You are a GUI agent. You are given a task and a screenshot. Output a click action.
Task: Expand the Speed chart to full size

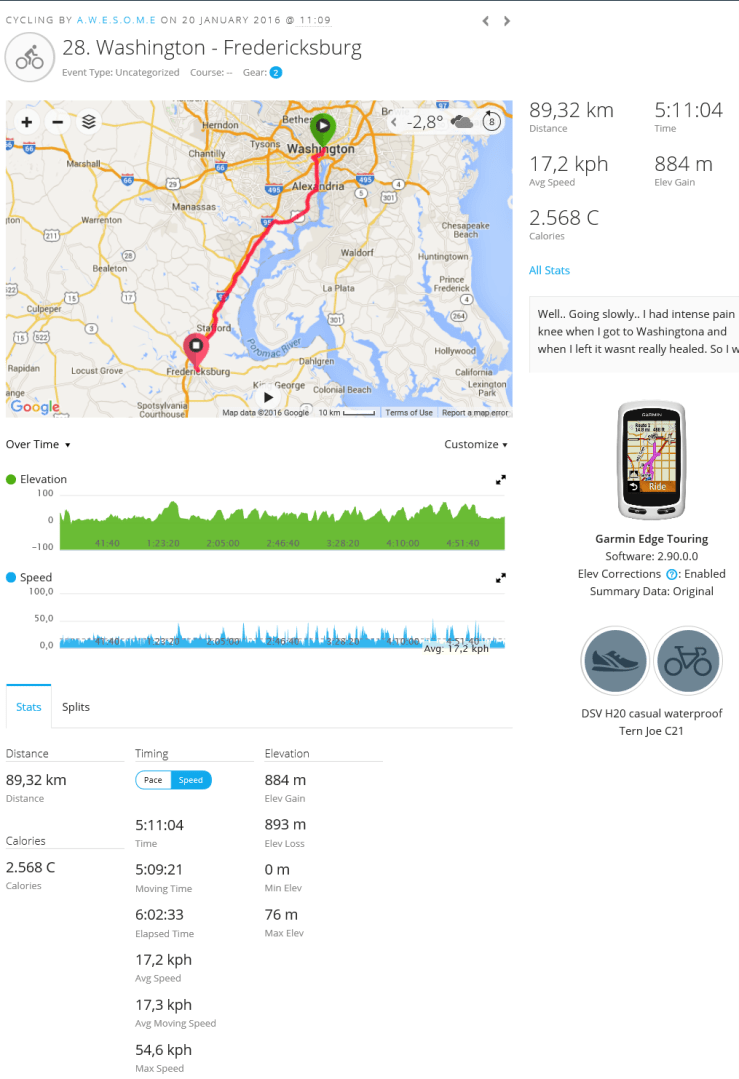501,578
